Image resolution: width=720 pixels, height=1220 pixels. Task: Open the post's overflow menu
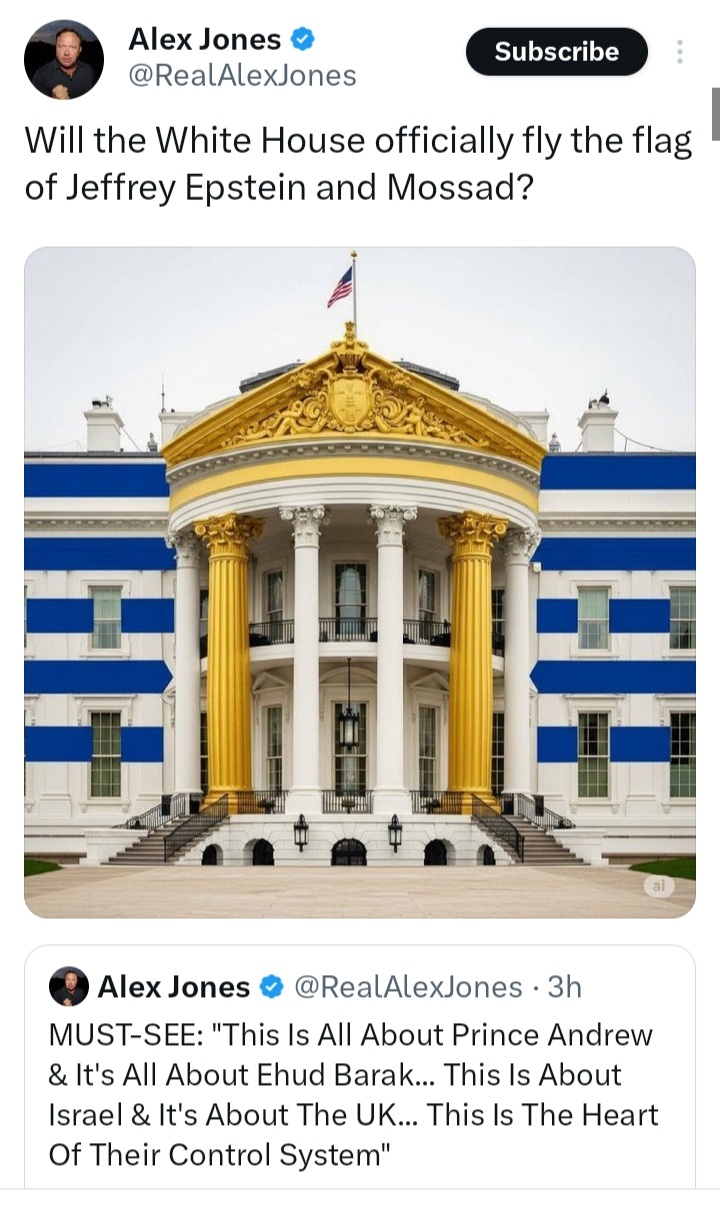681,52
